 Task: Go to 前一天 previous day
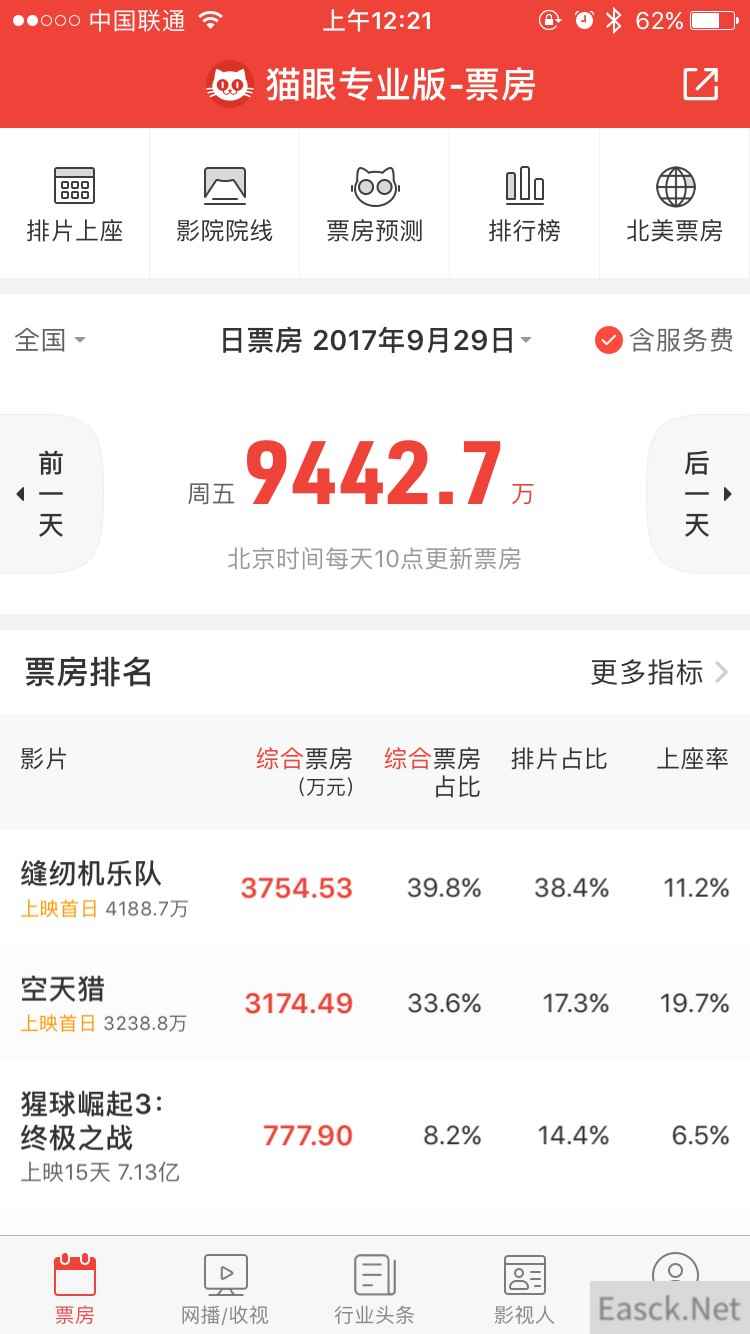coord(50,494)
